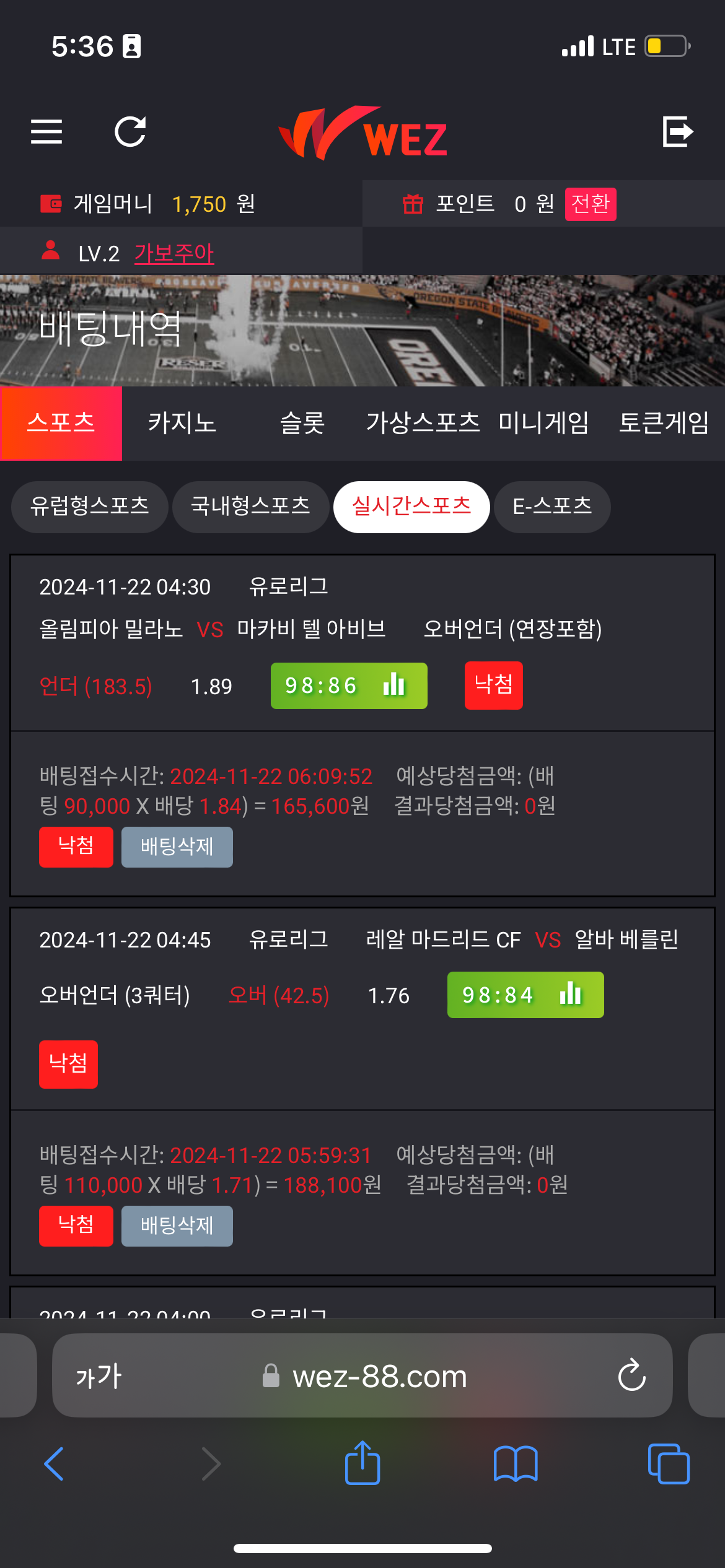This screenshot has height=1568, width=725.
Task: Switch to the 토큰게임 tab
Action: click(664, 424)
